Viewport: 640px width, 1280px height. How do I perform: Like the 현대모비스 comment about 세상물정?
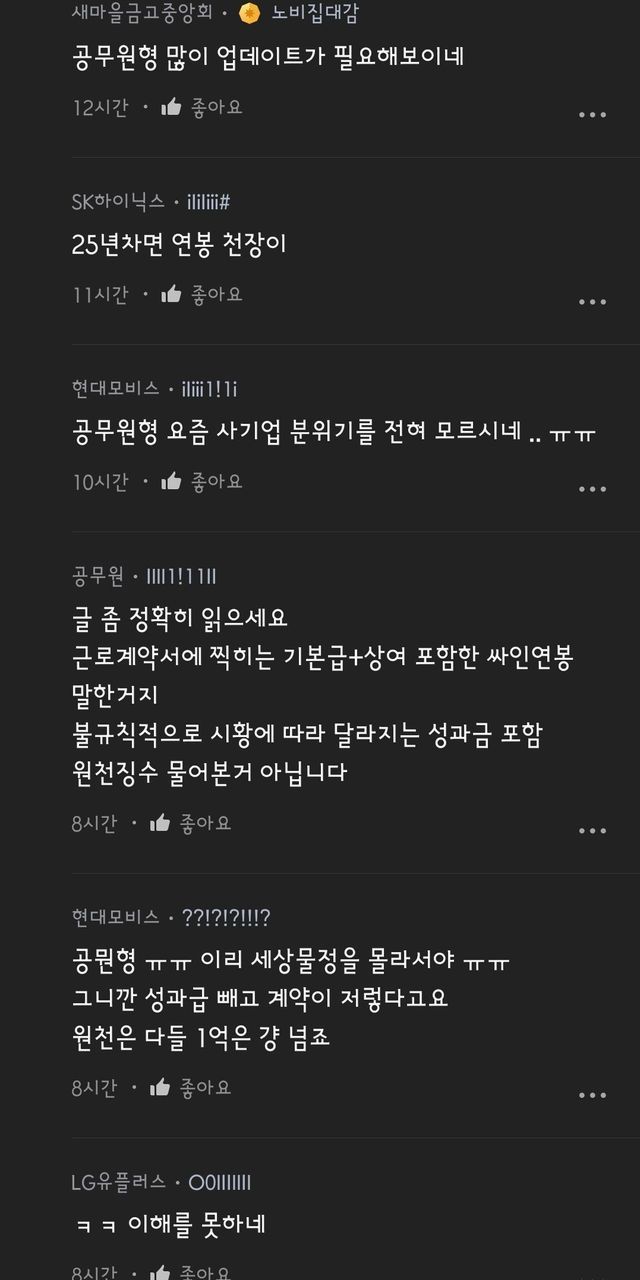click(x=190, y=1087)
